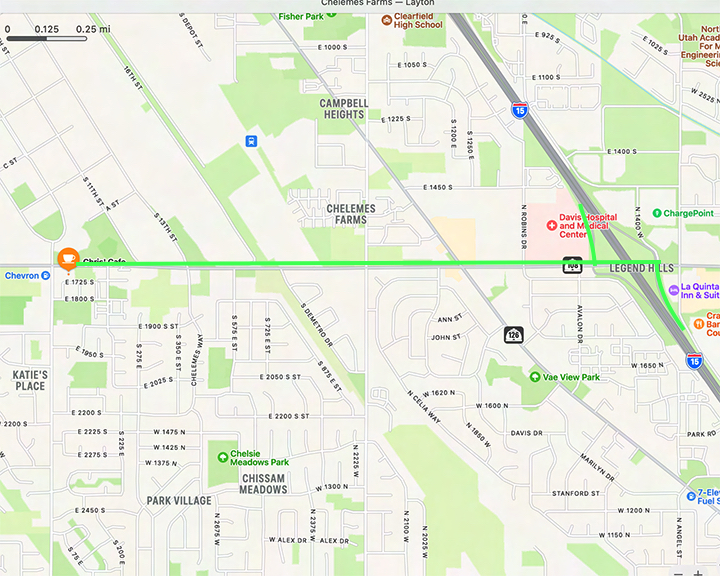Tap the blue train station icon
This screenshot has width=720, height=576.
pyautogui.click(x=250, y=141)
